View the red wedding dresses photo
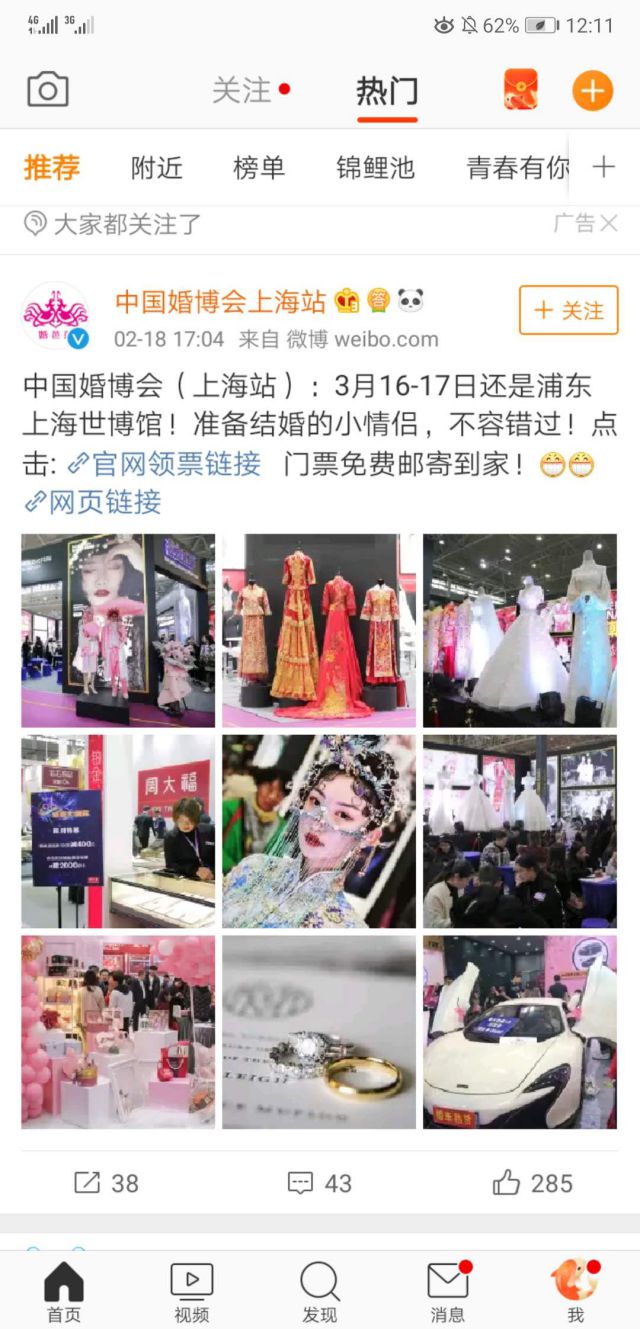 click(319, 630)
